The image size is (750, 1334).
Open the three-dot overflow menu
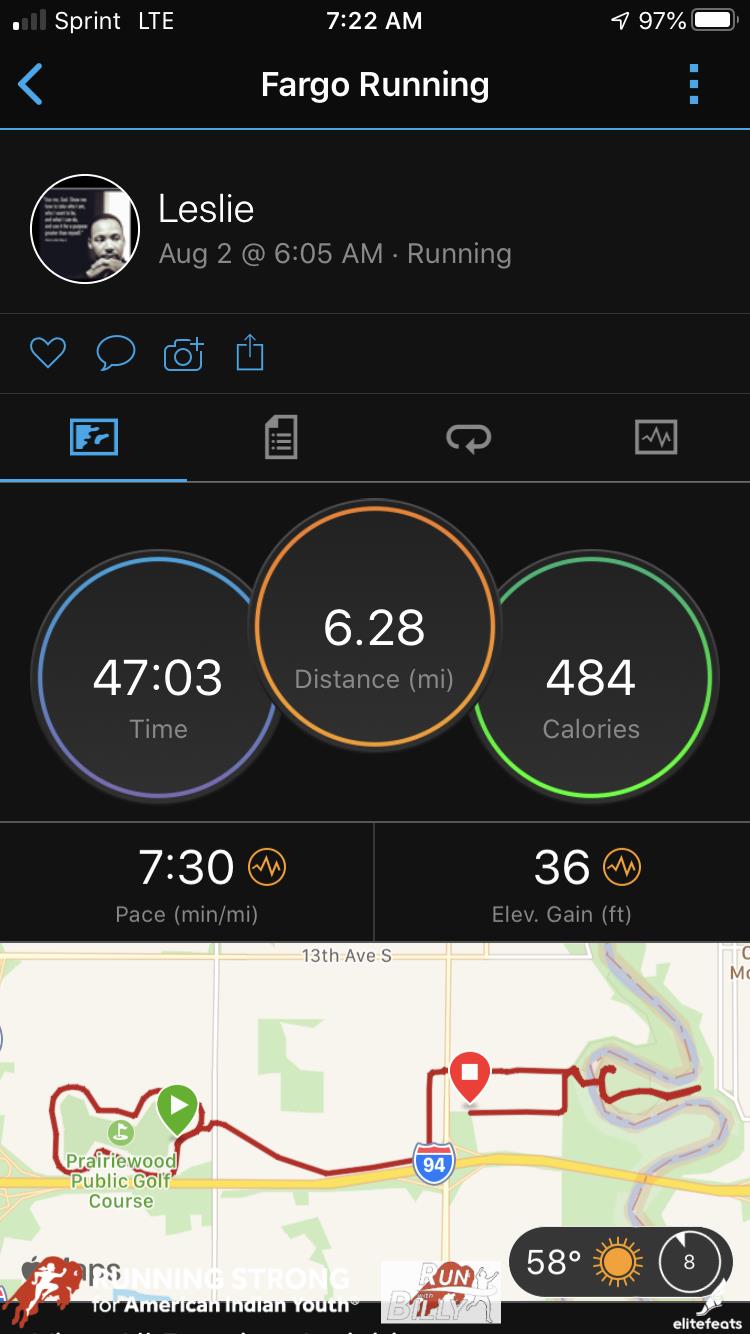[x=694, y=84]
